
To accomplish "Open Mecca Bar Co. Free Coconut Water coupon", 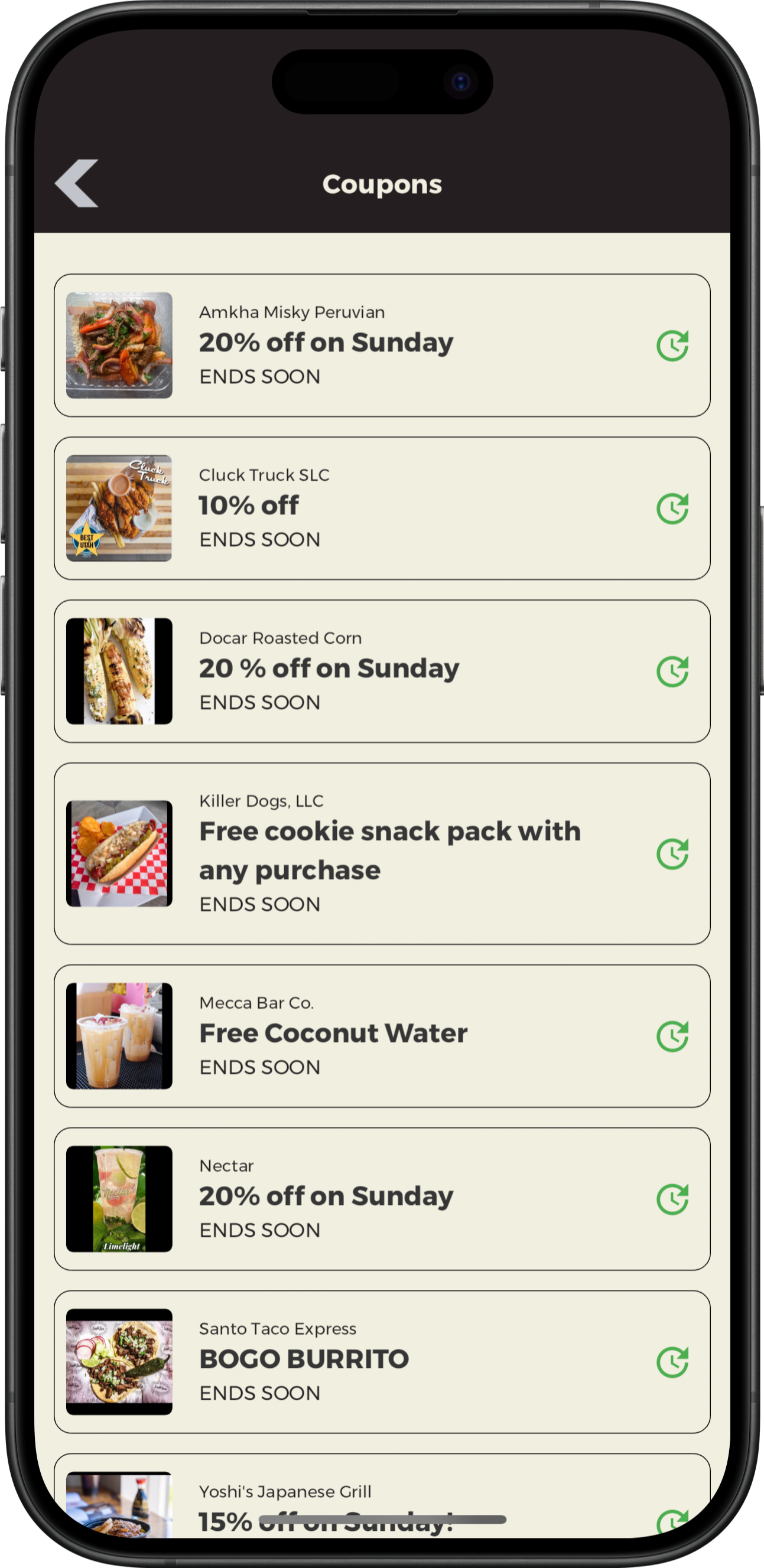I will (x=382, y=1035).
